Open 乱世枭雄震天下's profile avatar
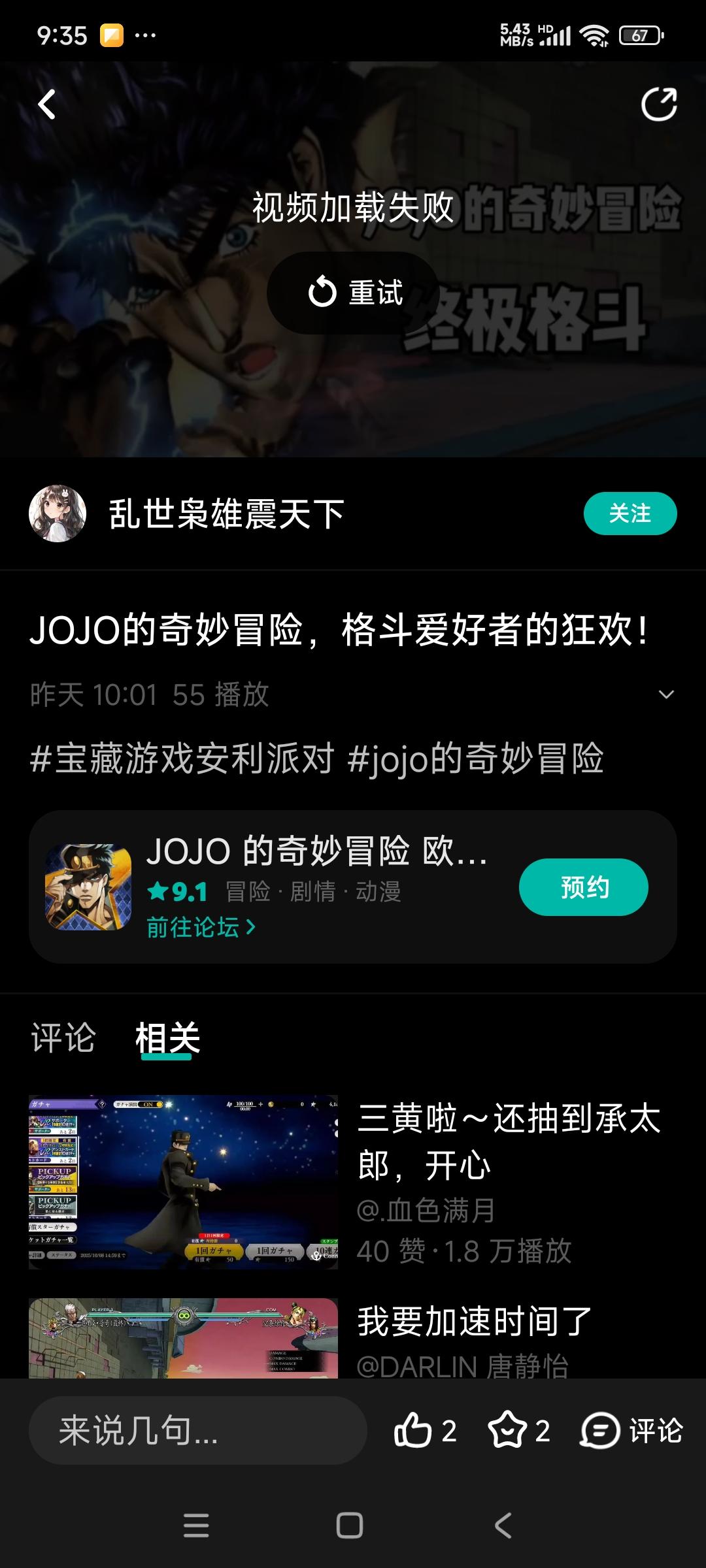 pos(58,514)
